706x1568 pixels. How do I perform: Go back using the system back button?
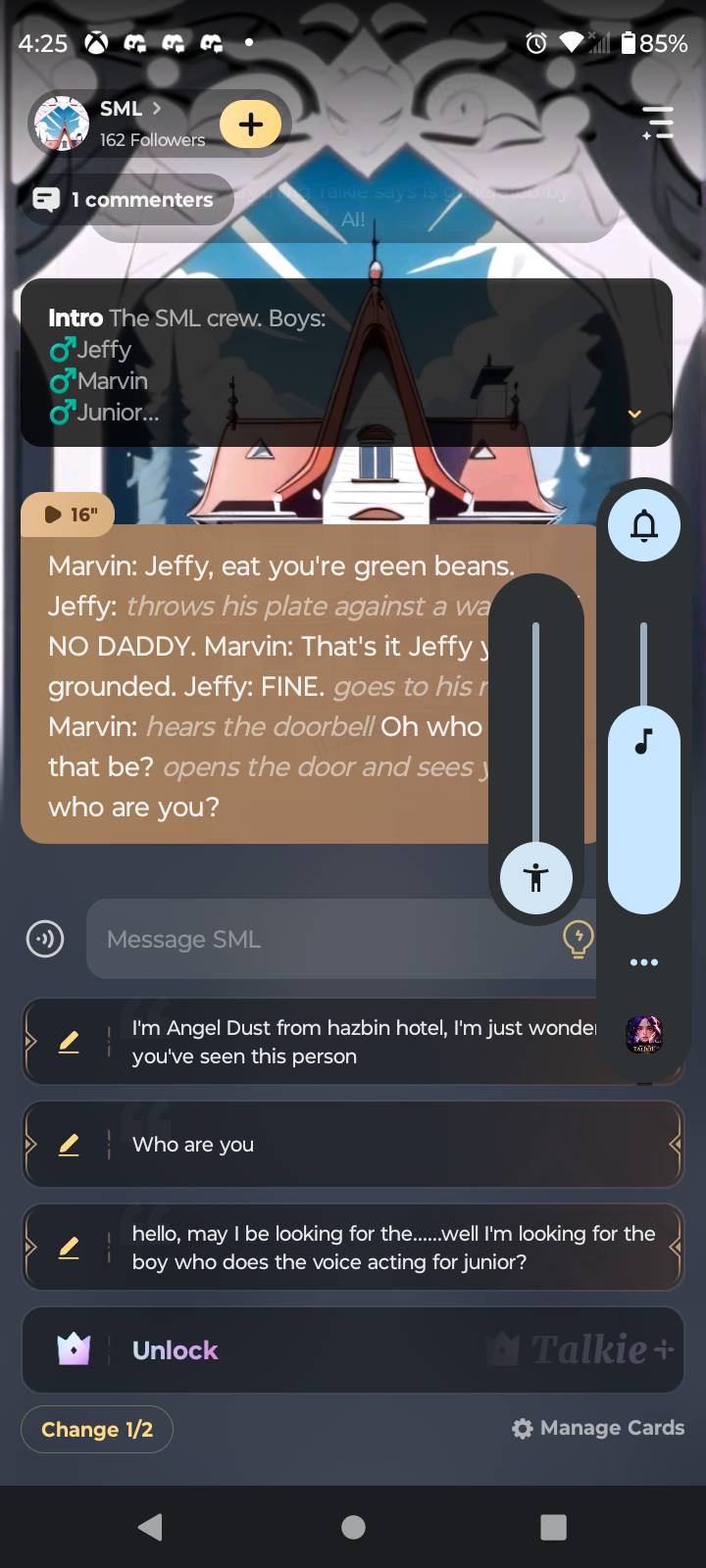click(x=150, y=1527)
